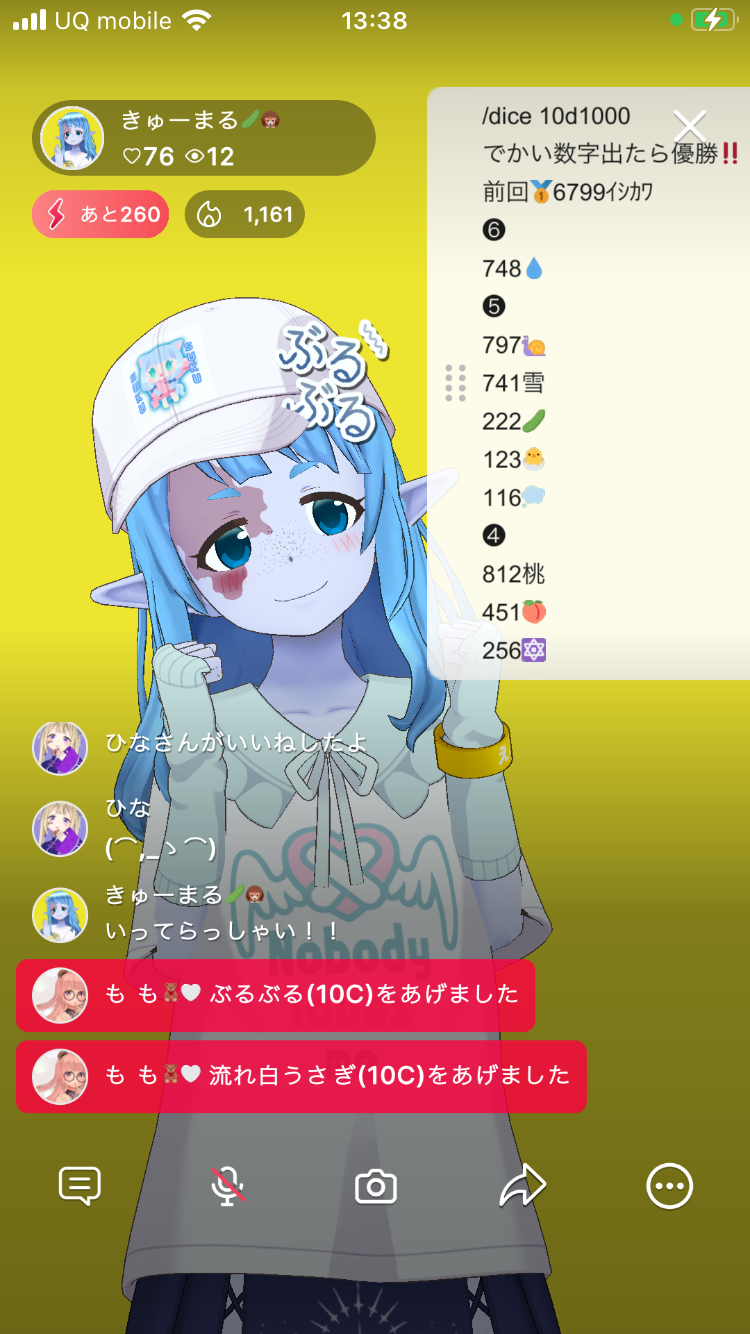Open the 1,161 flame points ranking
The height and width of the screenshot is (1334, 750).
click(245, 214)
